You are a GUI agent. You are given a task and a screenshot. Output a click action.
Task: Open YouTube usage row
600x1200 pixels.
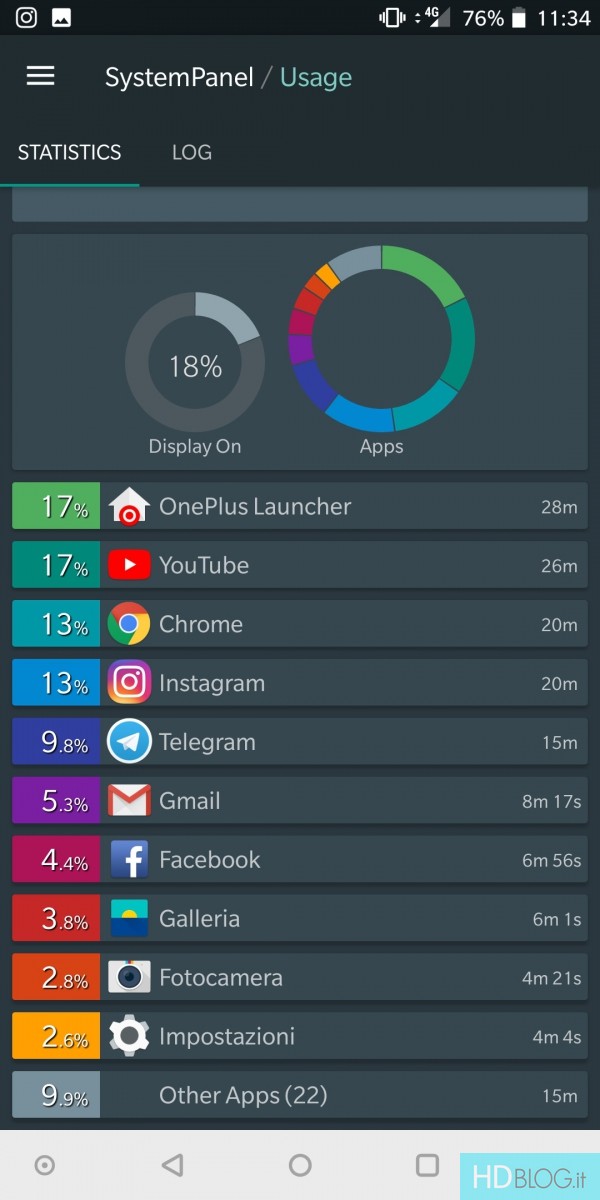(300, 565)
